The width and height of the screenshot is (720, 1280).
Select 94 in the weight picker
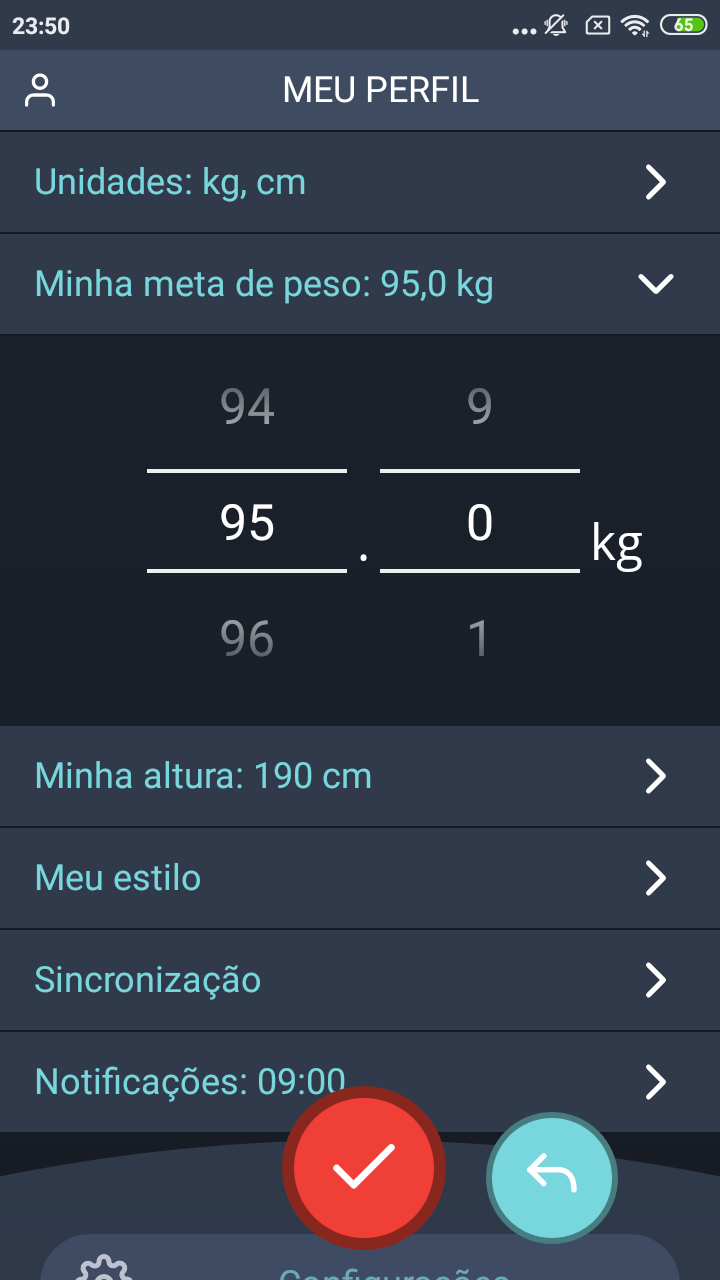(247, 407)
